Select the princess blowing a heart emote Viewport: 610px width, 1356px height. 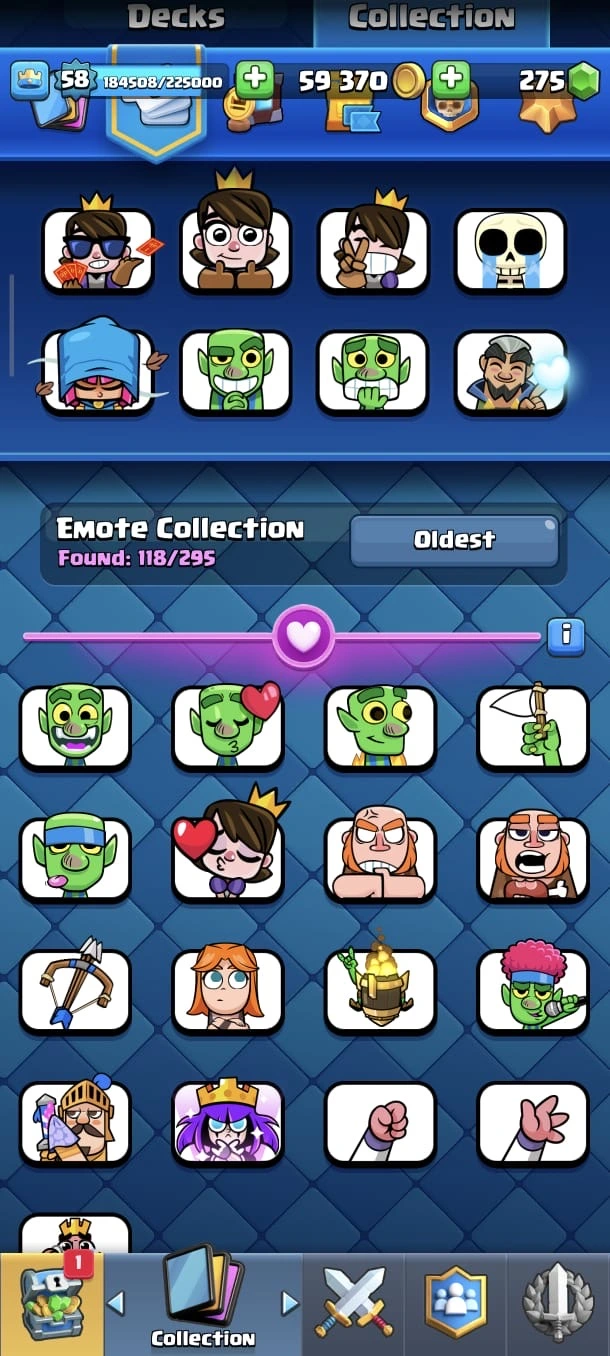click(x=228, y=859)
